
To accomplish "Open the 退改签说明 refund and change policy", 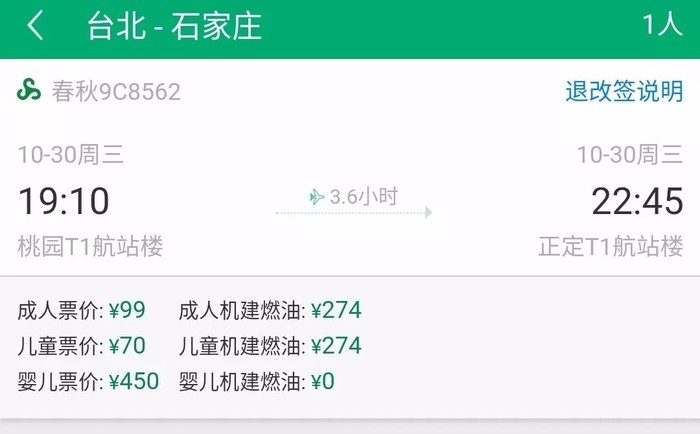I will [623, 92].
